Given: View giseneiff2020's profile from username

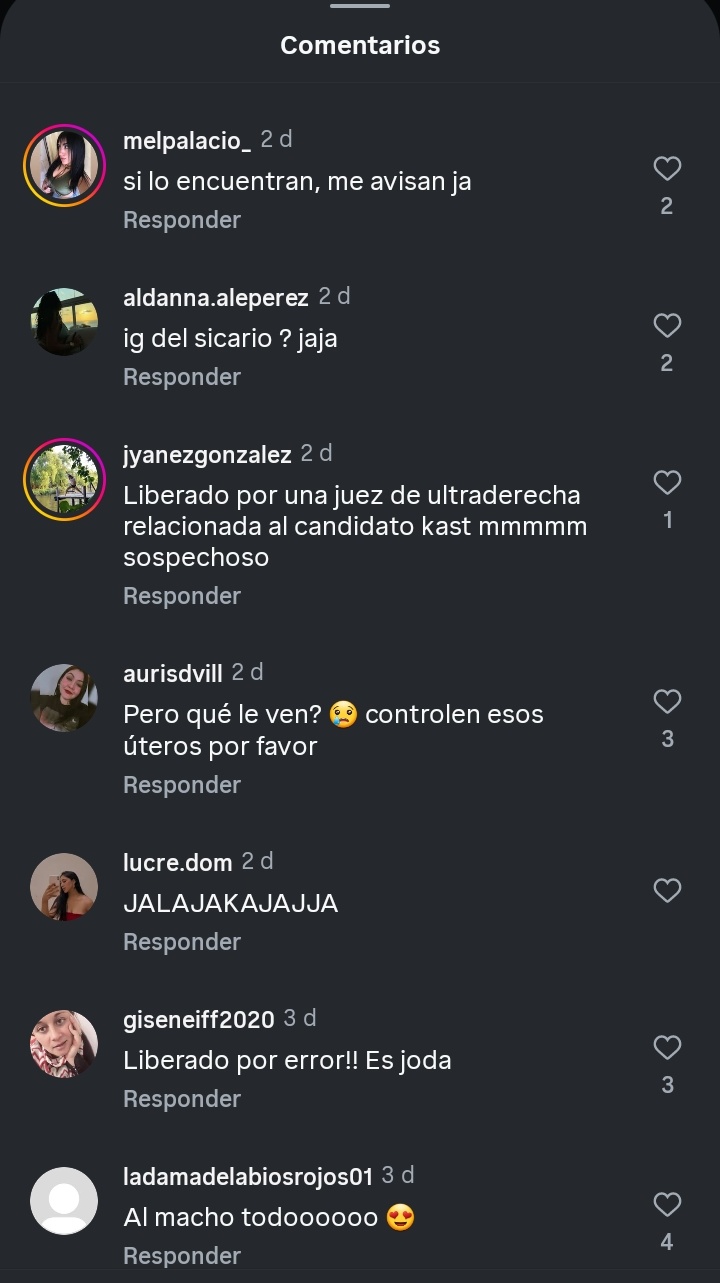Looking at the screenshot, I should click(198, 1020).
